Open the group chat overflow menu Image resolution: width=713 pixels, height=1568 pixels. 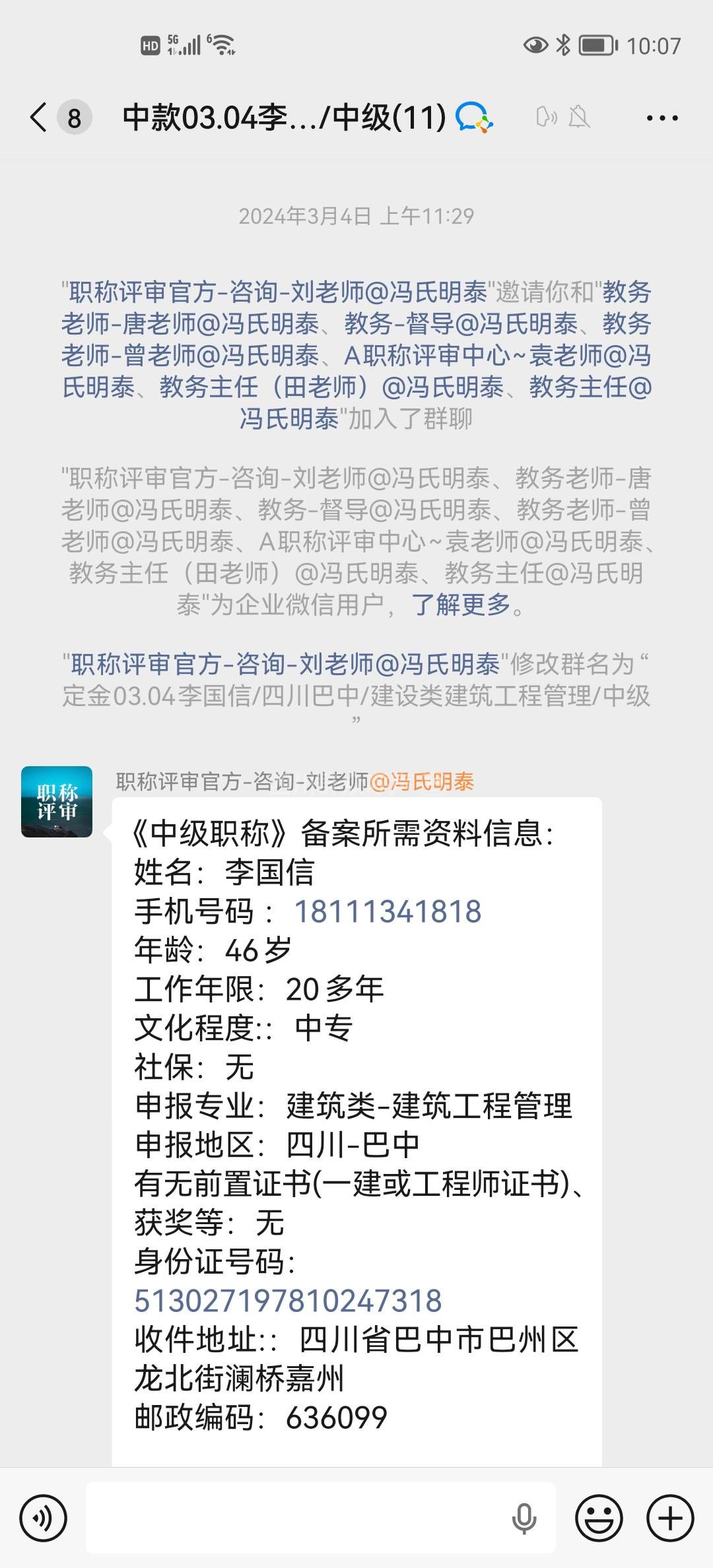662,118
